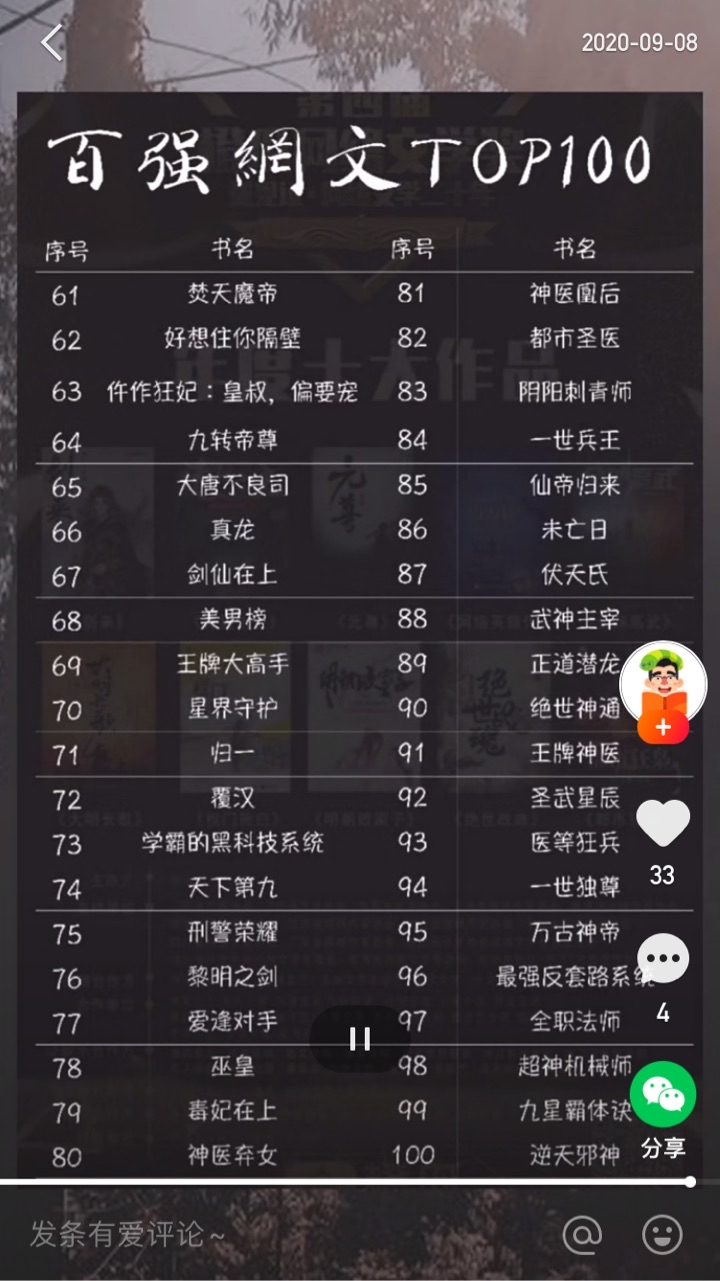Pause the video playback
Viewport: 720px width, 1281px height.
point(360,1039)
